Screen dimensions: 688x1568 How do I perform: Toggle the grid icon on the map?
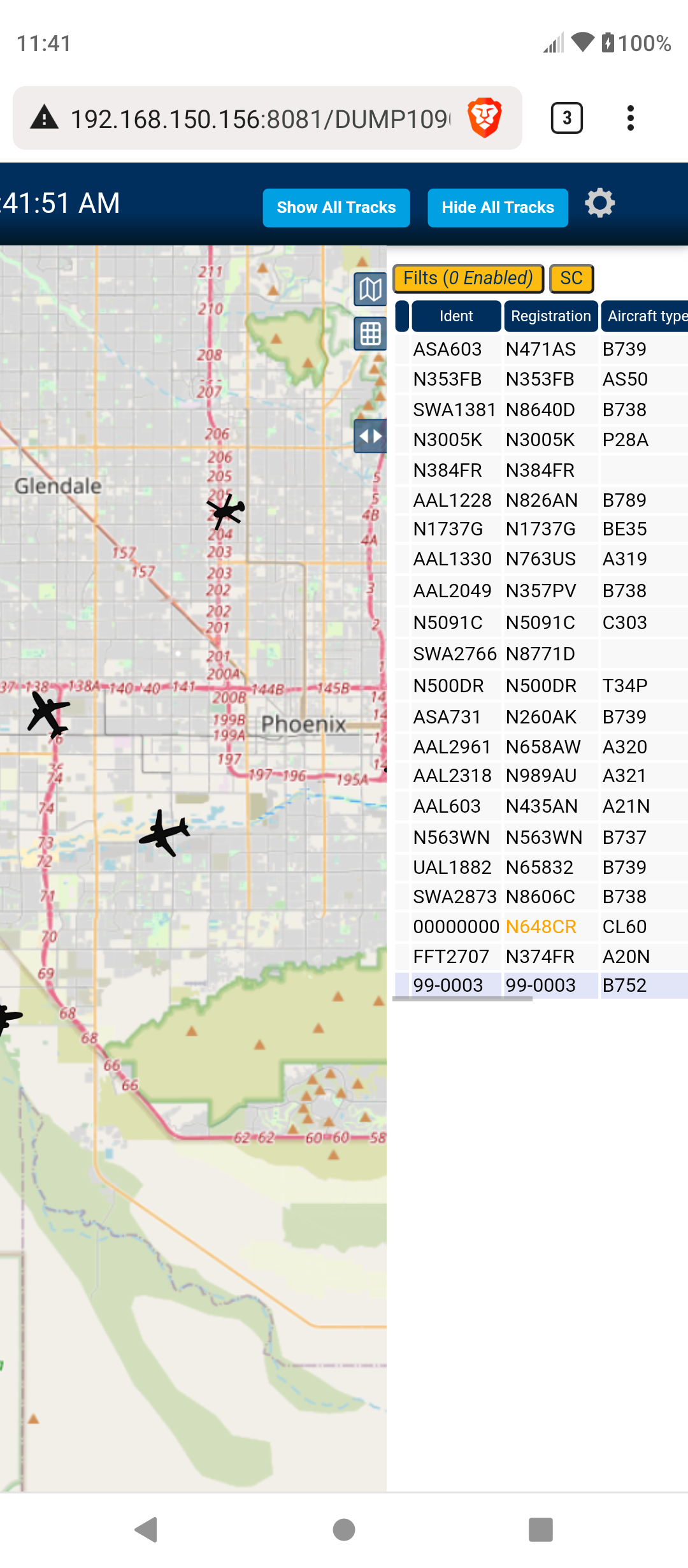click(370, 333)
